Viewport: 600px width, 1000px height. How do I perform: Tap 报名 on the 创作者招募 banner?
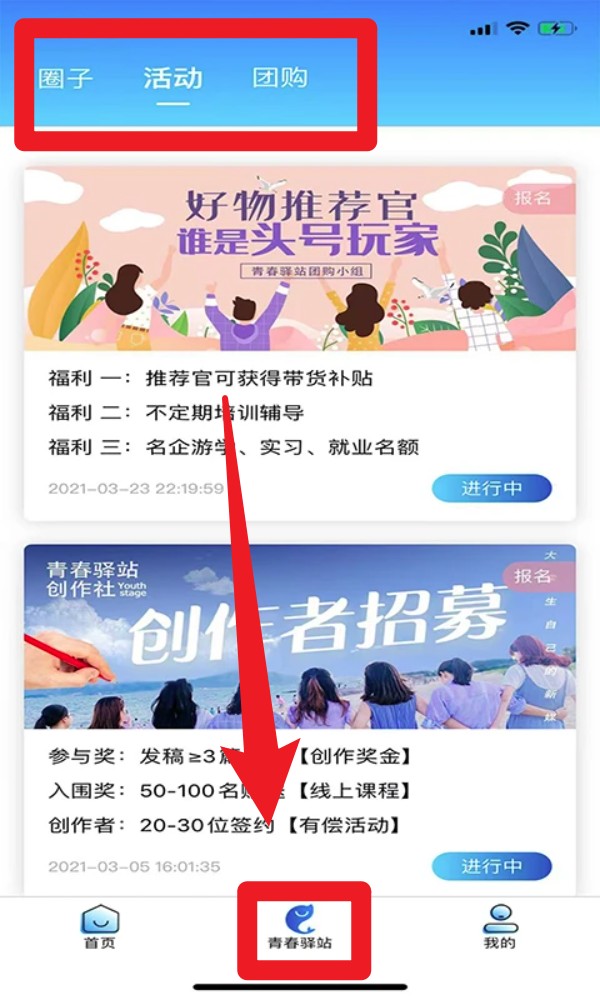534,576
